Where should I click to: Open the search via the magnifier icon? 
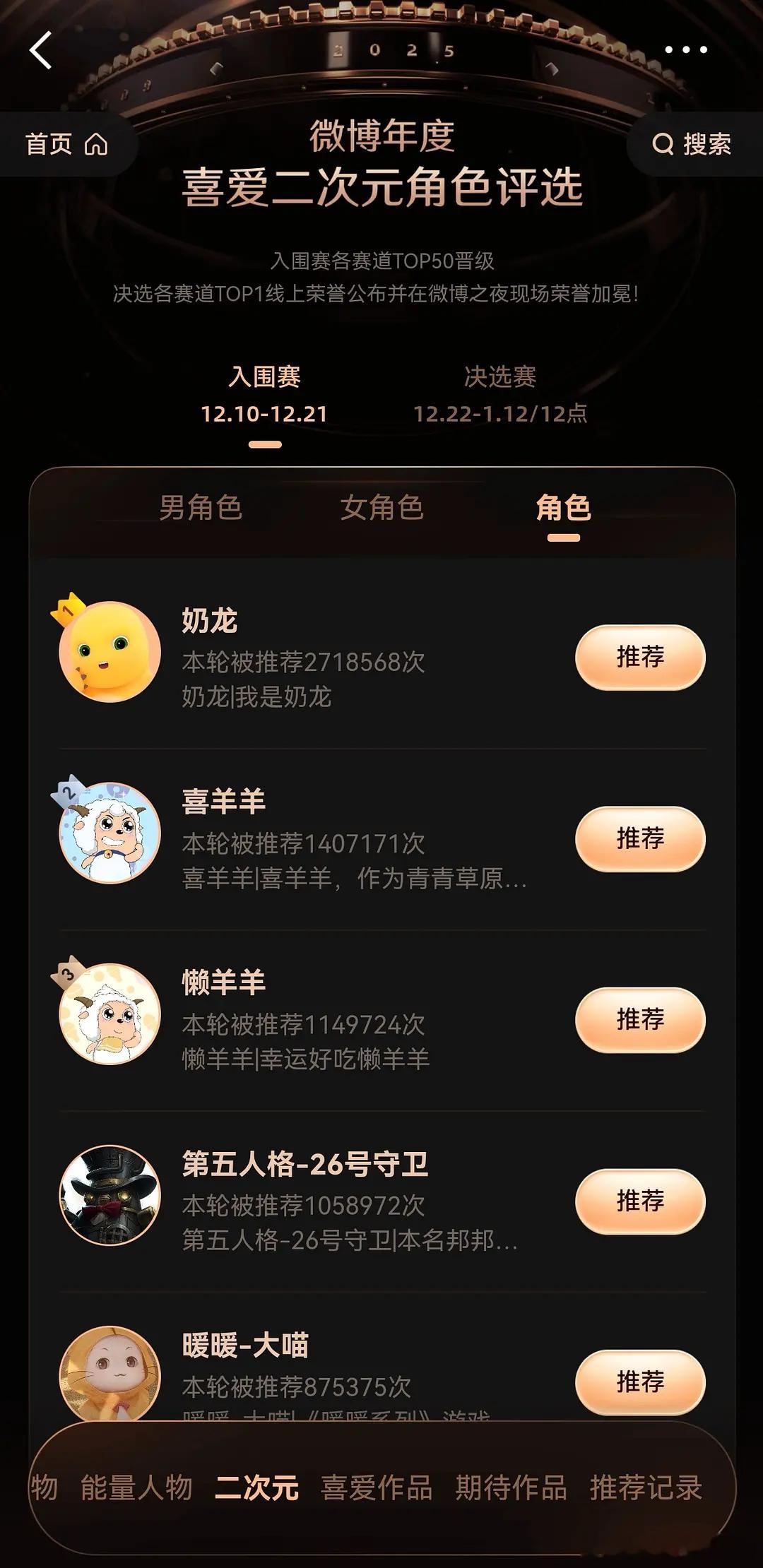tap(663, 143)
